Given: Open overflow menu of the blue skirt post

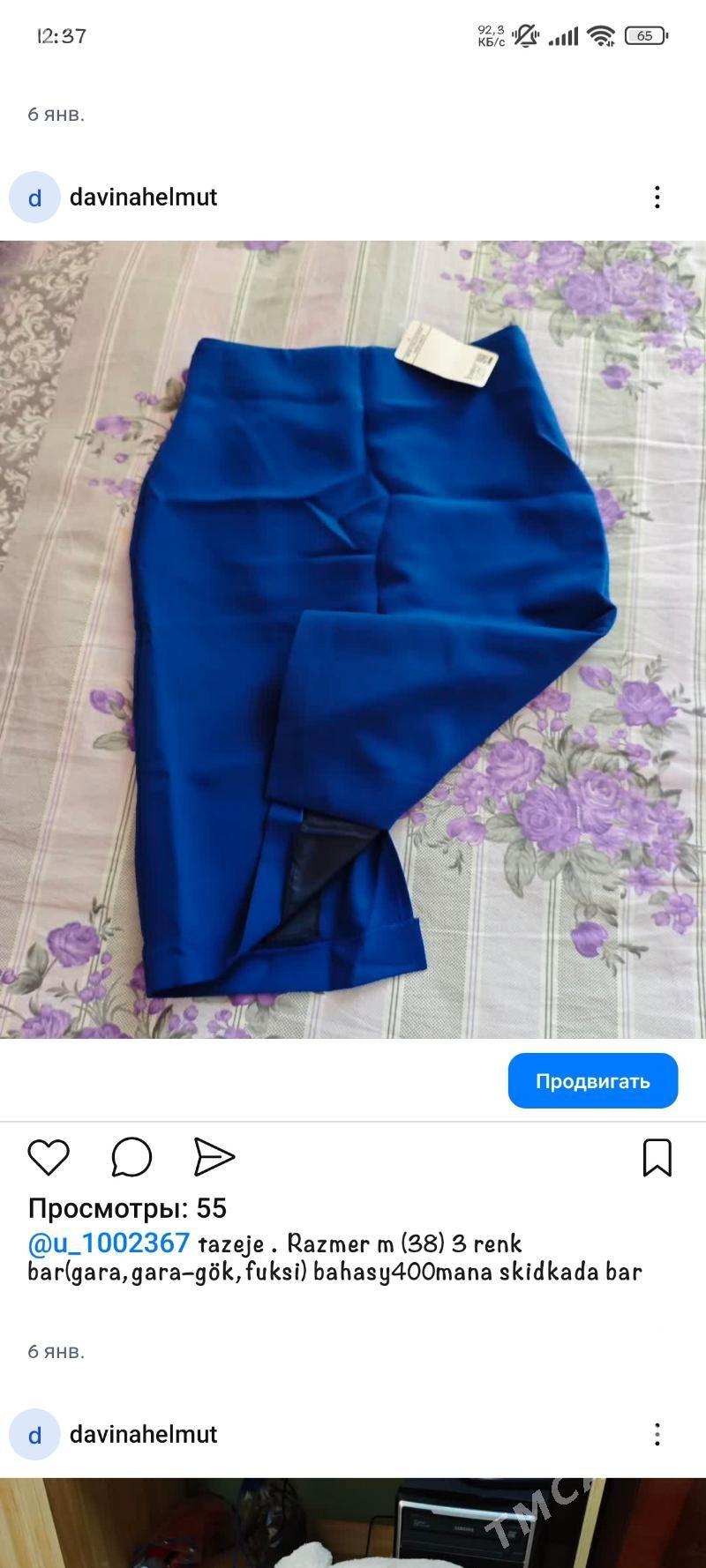Looking at the screenshot, I should coord(657,198).
